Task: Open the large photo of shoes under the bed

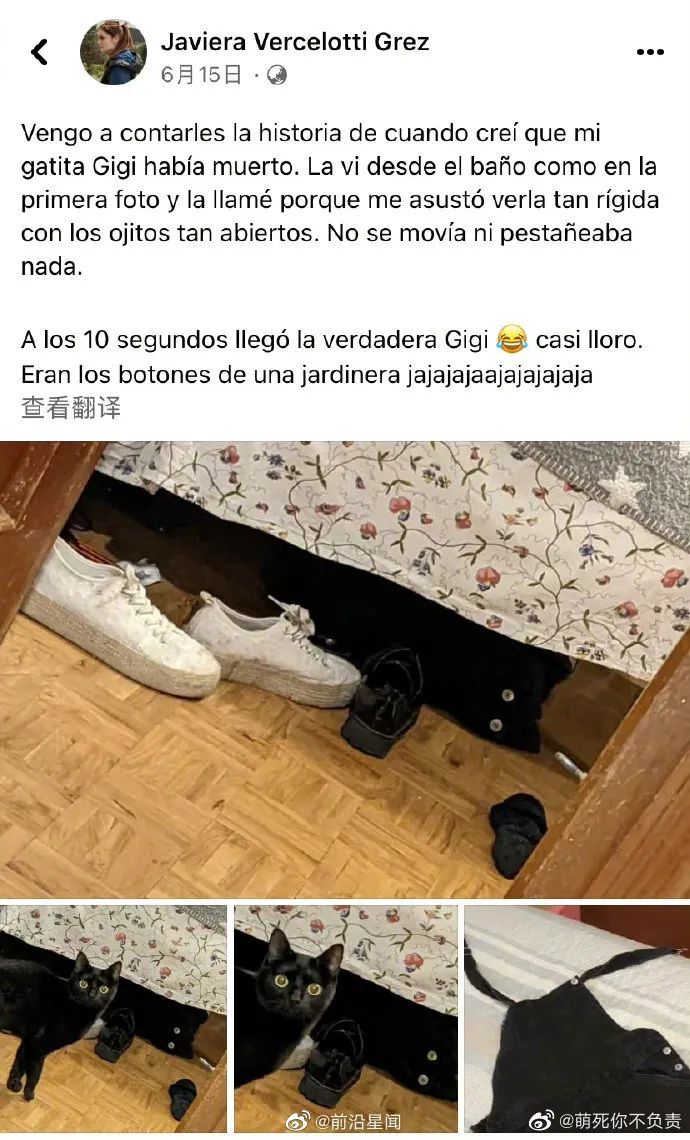Action: coord(345,670)
